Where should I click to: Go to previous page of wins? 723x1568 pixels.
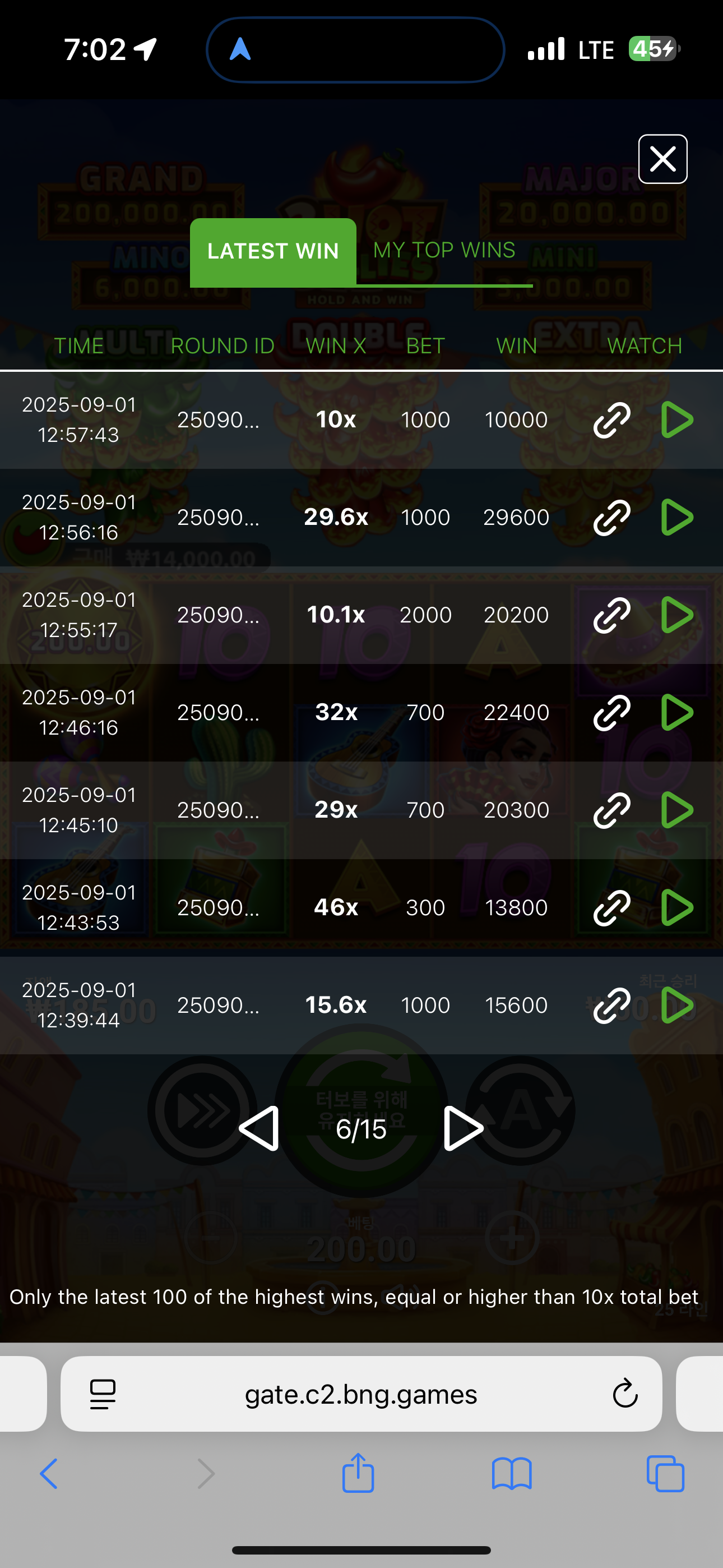pos(259,1128)
